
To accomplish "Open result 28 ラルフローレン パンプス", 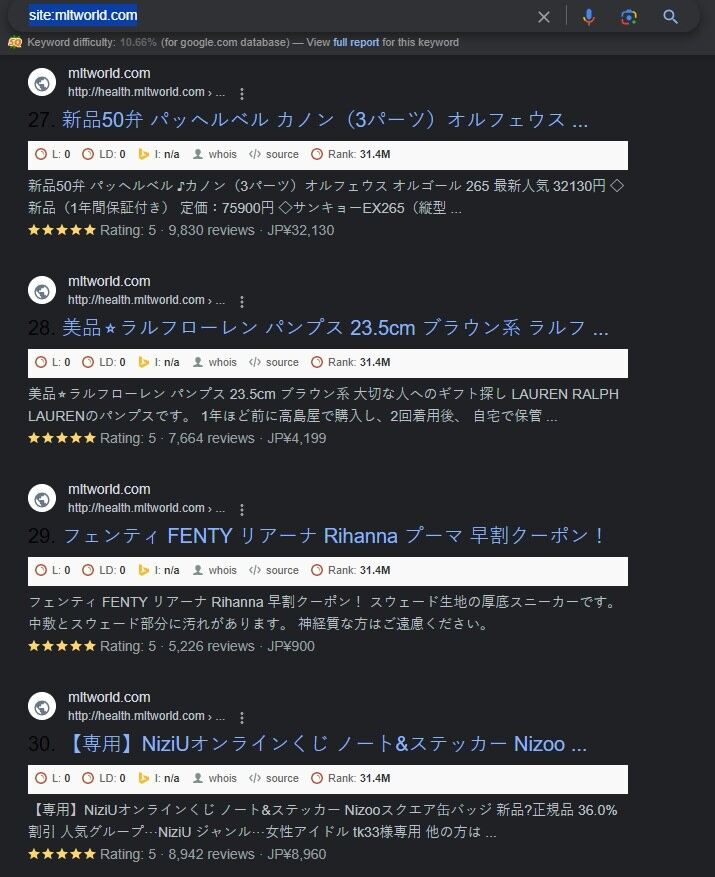I will pos(335,328).
